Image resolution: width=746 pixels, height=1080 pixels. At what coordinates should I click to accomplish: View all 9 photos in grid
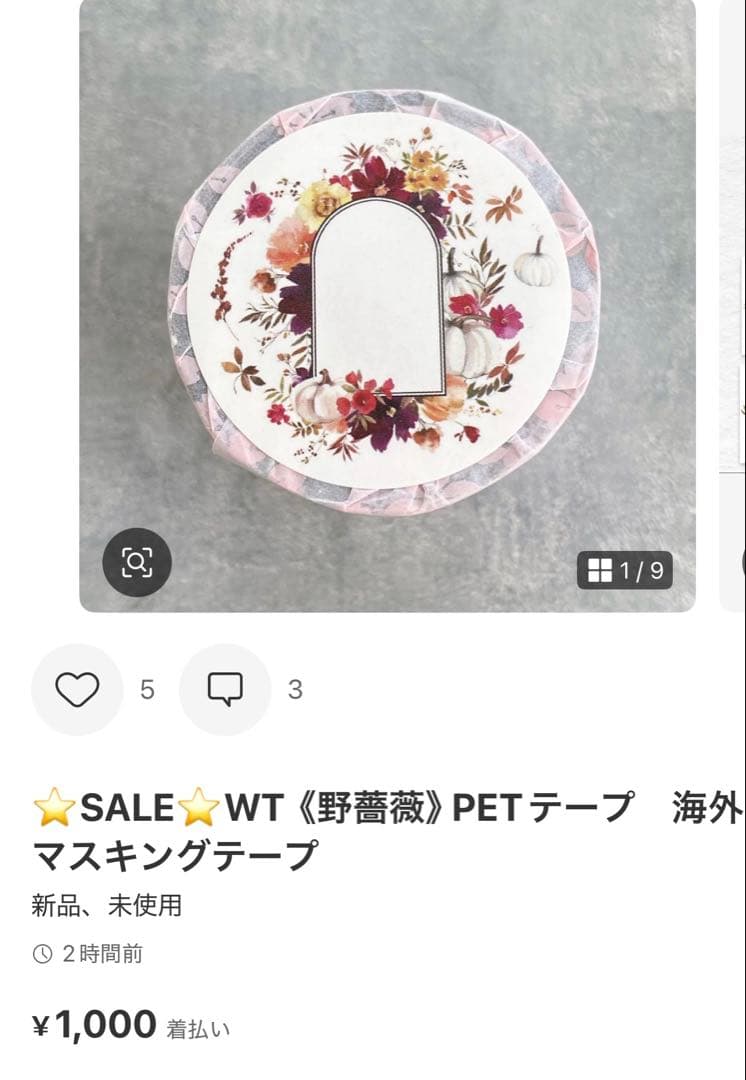625,571
